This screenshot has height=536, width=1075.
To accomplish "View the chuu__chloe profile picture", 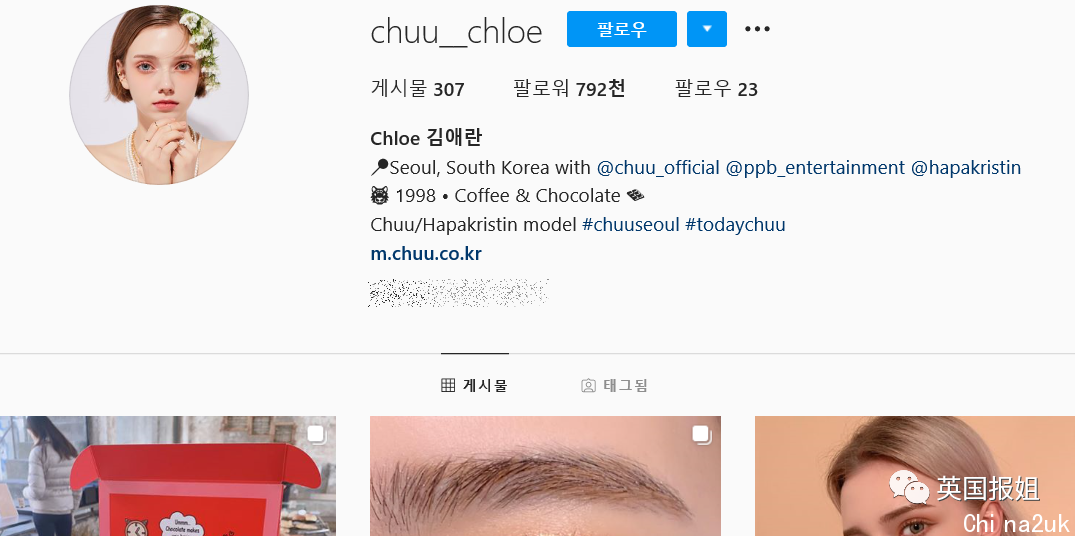I will (x=159, y=95).
